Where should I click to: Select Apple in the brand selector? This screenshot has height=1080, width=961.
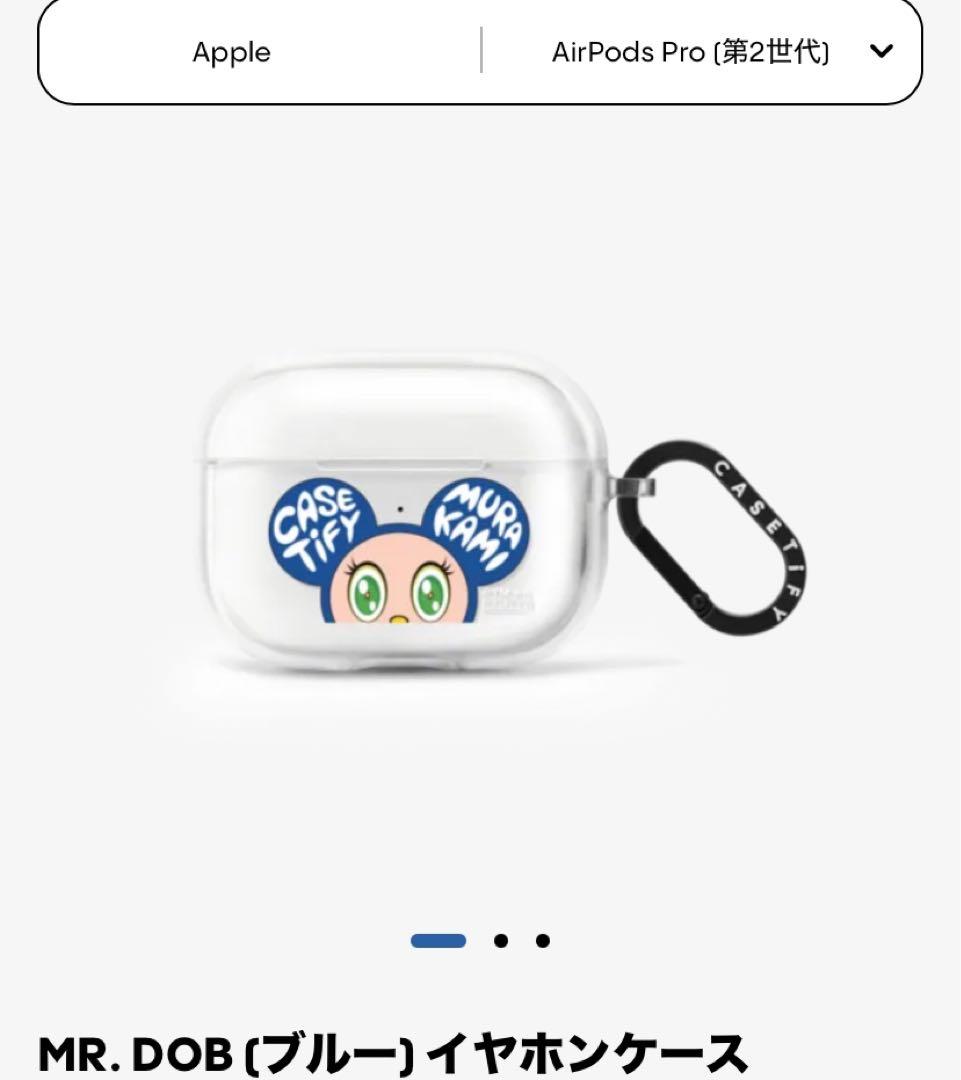click(231, 52)
